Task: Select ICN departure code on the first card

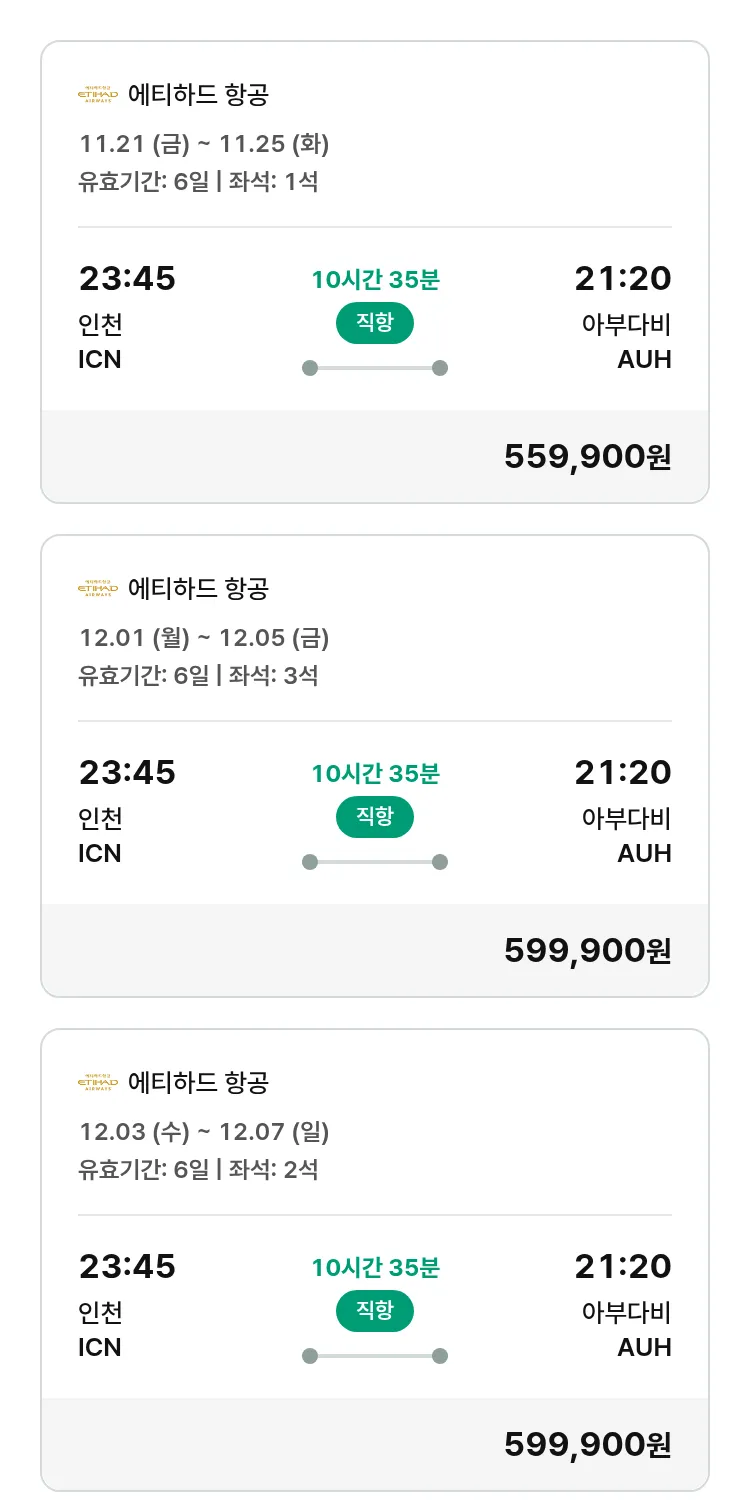Action: [100, 361]
